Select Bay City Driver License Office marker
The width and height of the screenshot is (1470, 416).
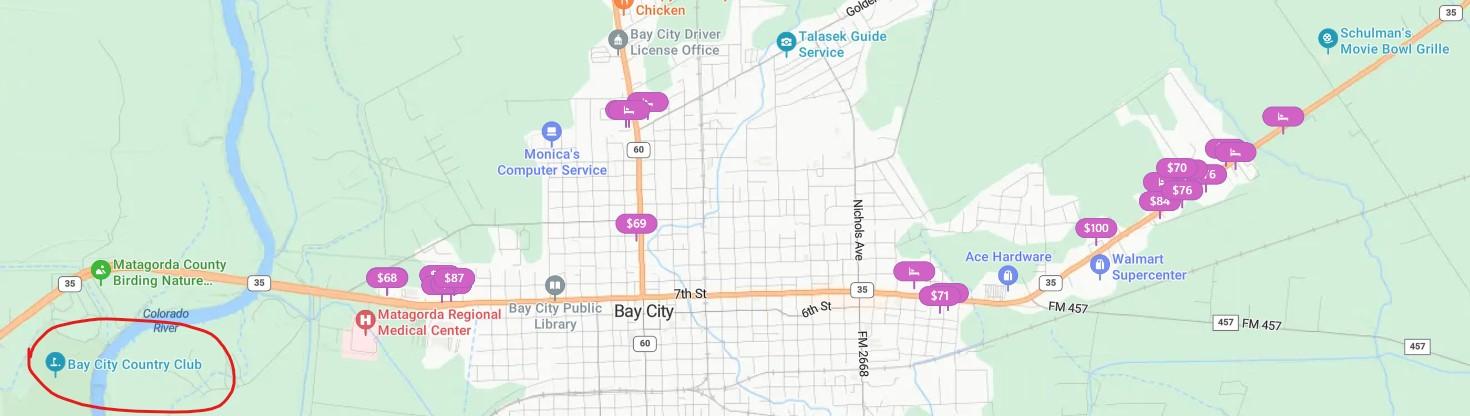(x=618, y=40)
